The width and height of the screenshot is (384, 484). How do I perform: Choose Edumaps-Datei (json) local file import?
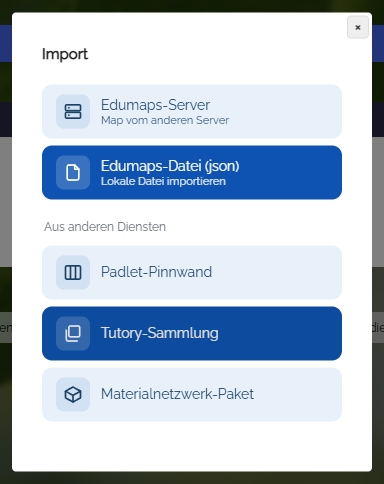point(192,172)
